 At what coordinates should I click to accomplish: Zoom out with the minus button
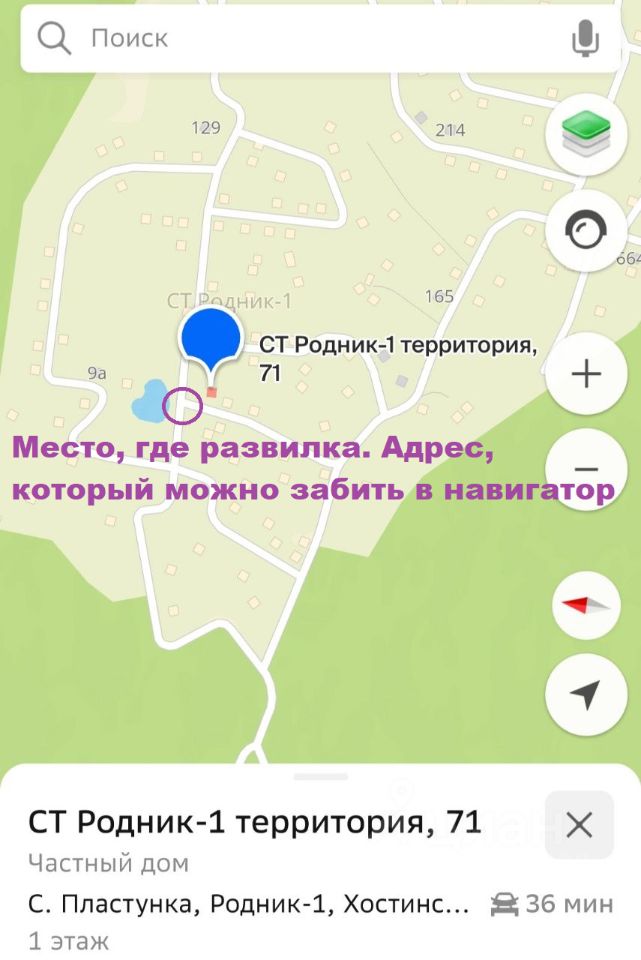[585, 468]
